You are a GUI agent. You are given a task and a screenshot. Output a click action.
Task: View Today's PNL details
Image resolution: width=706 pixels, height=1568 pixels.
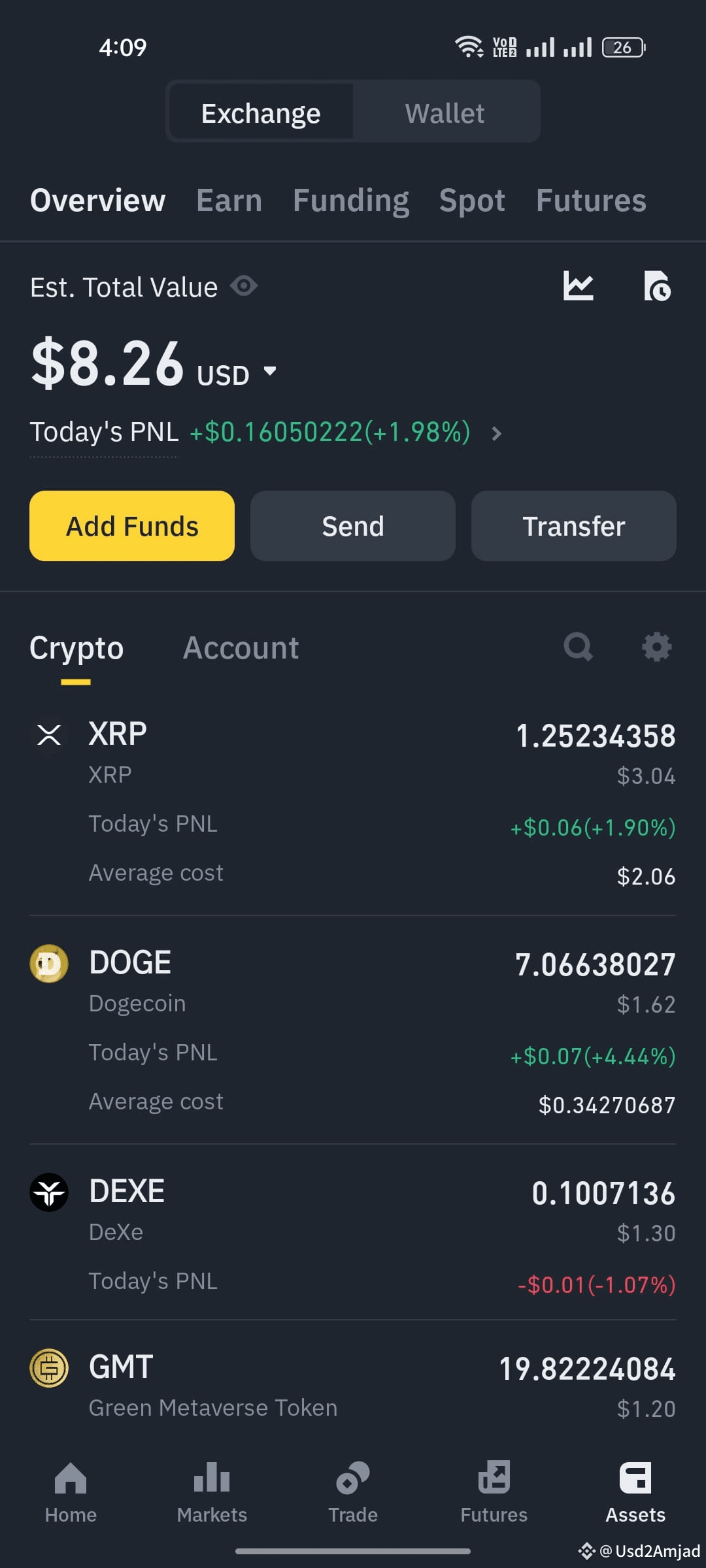click(496, 433)
